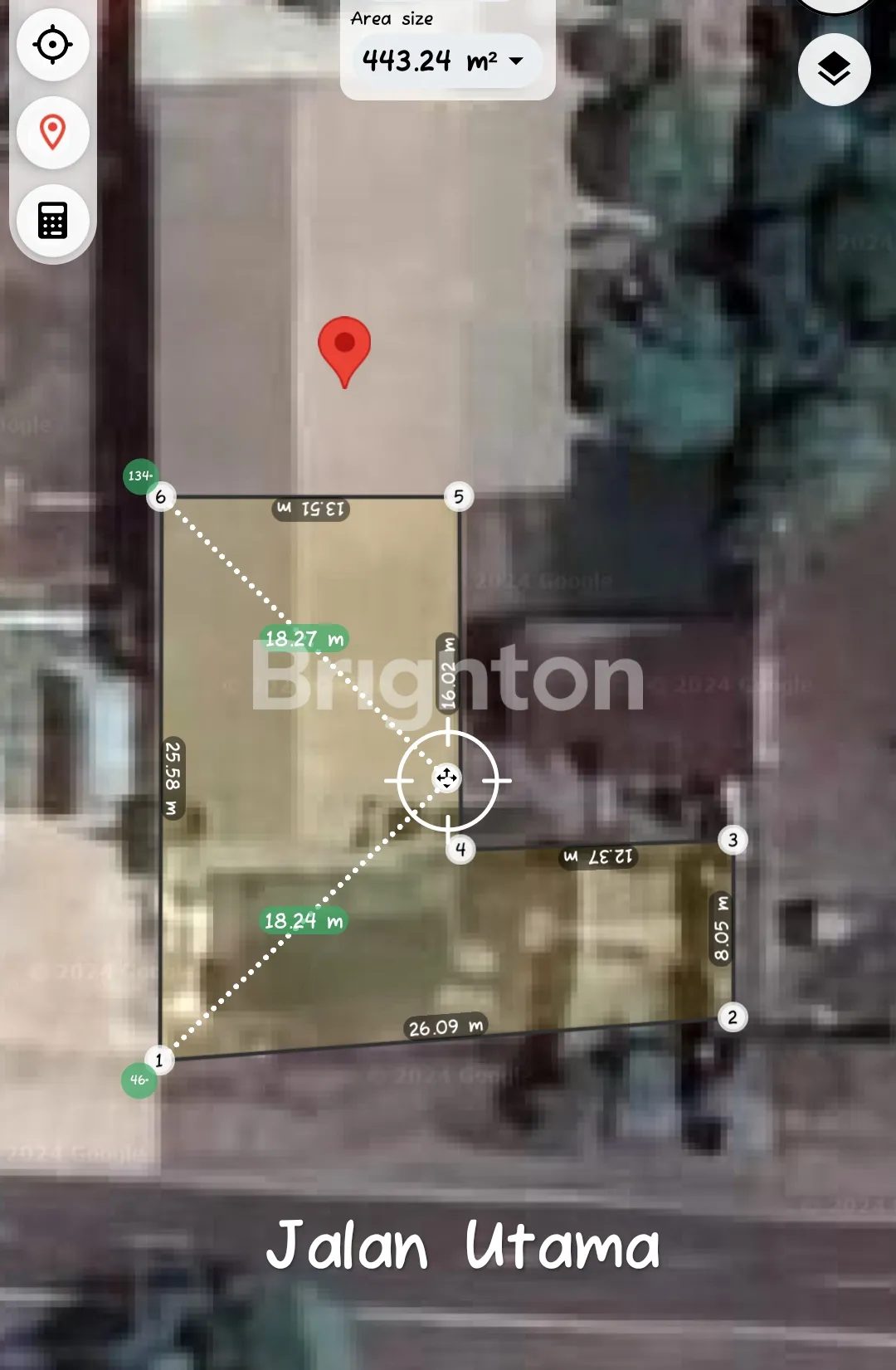Center map on my current location
The width and height of the screenshot is (896, 1370).
(52, 45)
